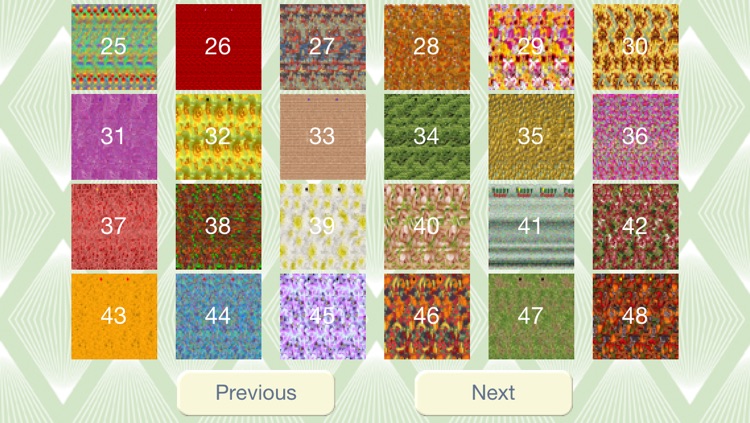Select tile 39
The width and height of the screenshot is (750, 423).
[x=322, y=227]
